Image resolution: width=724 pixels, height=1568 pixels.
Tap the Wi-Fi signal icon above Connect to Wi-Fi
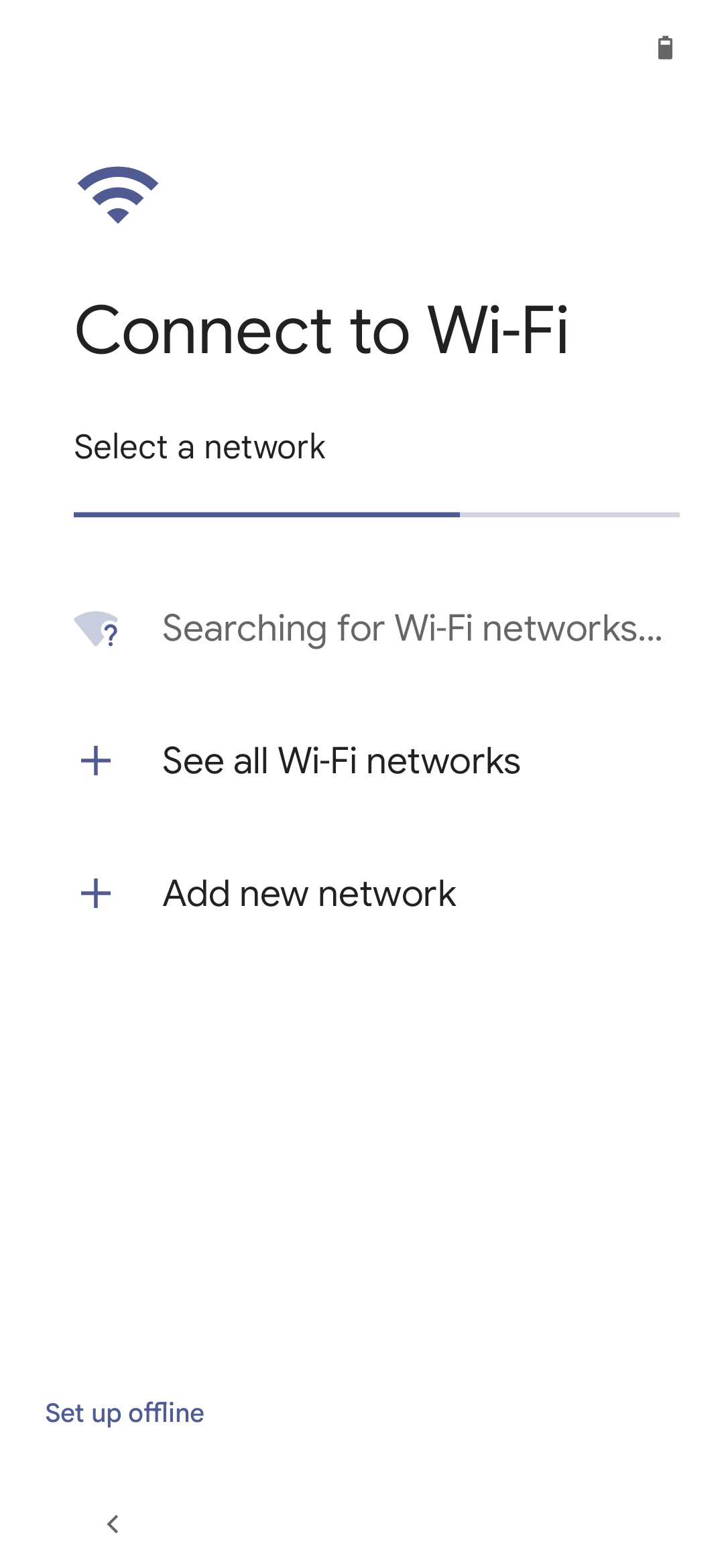click(117, 194)
